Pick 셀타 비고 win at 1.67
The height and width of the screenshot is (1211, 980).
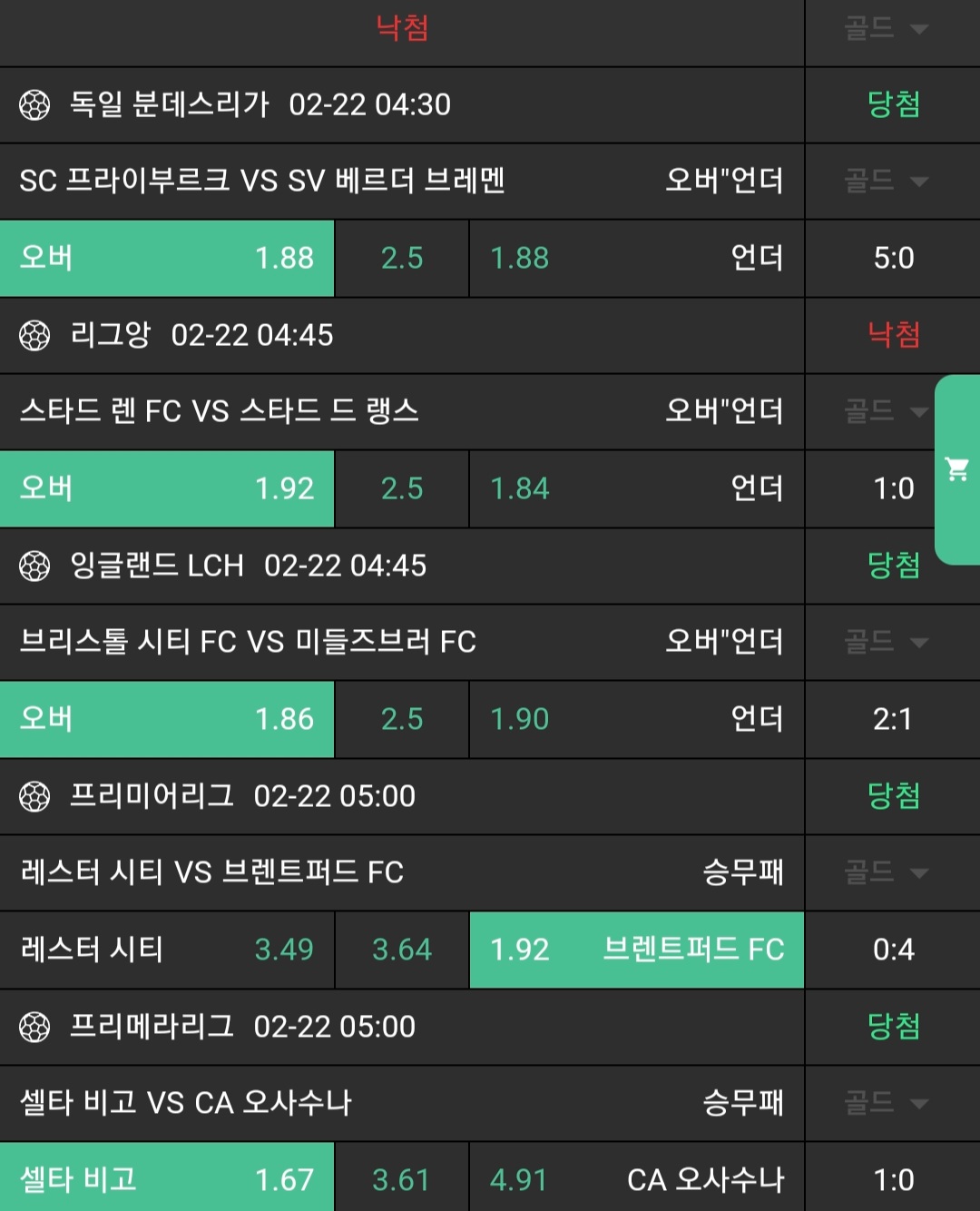pos(167,1178)
